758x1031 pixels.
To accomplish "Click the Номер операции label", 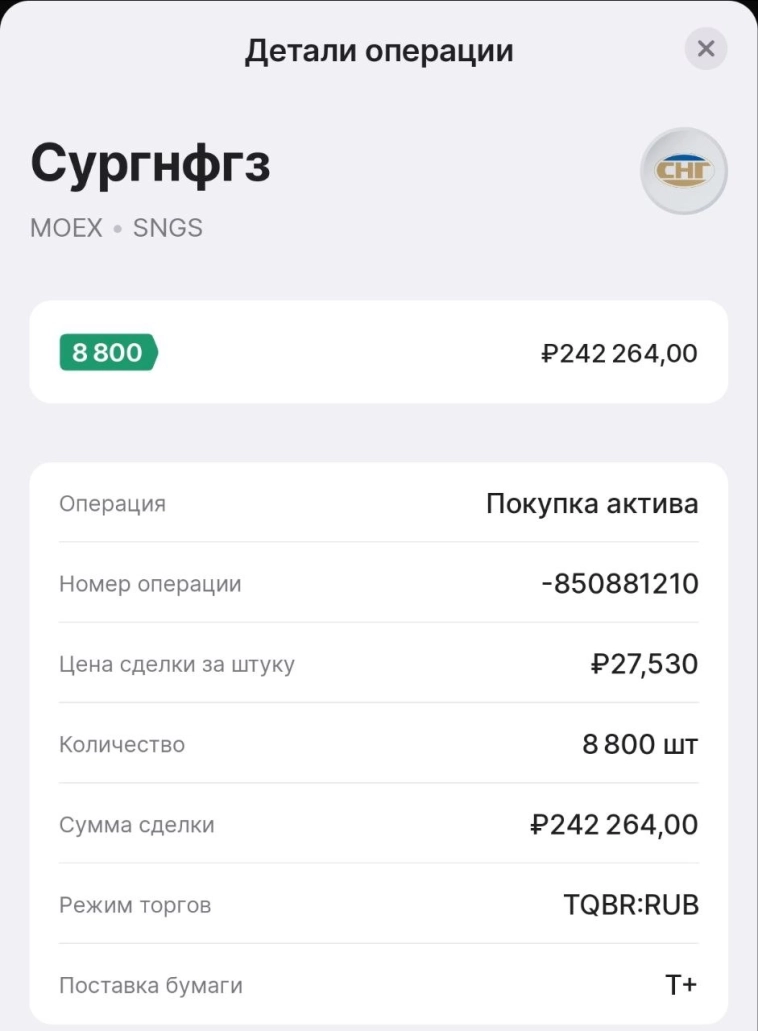I will (x=150, y=584).
